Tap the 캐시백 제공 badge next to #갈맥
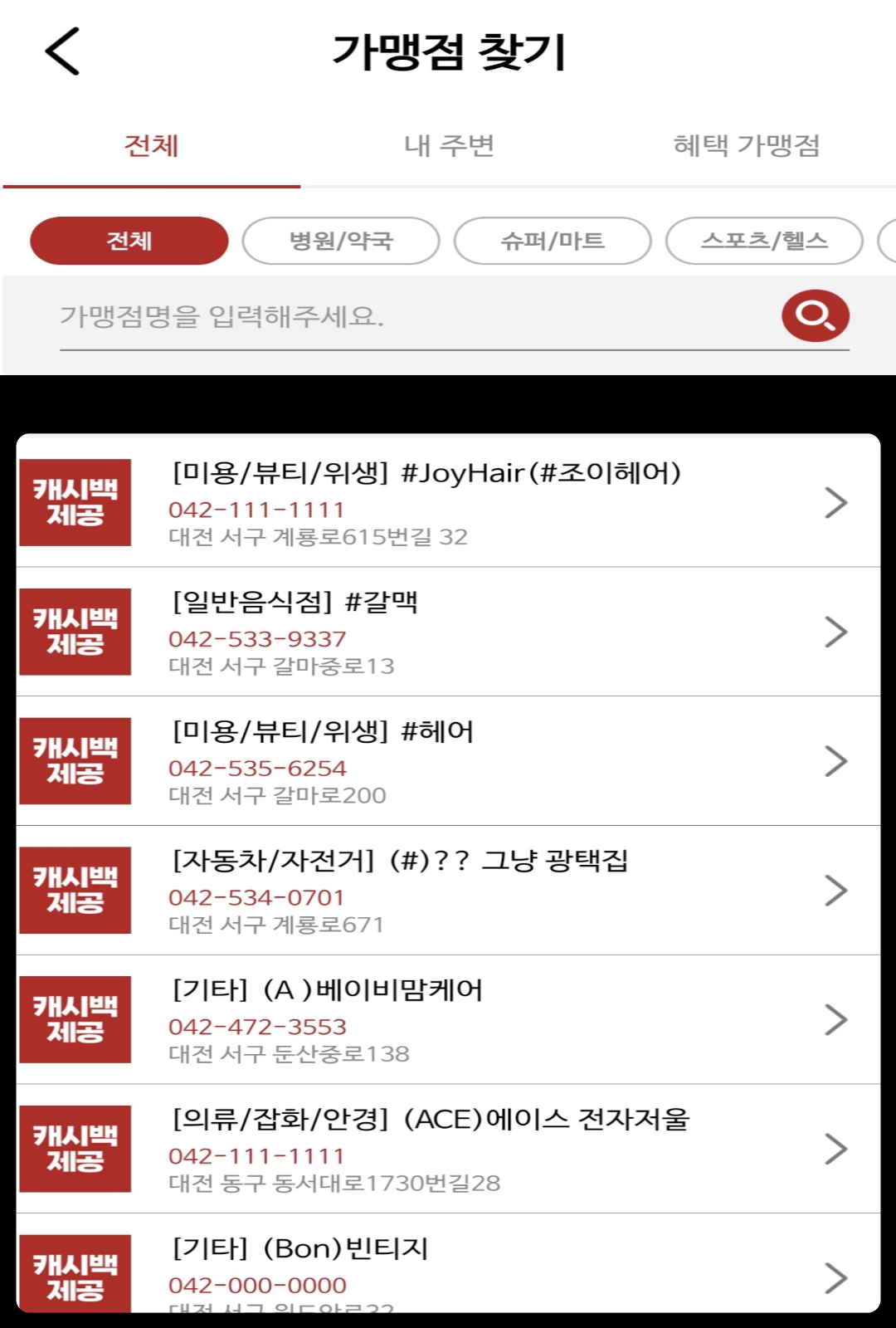896x1328 pixels. pyautogui.click(x=75, y=631)
